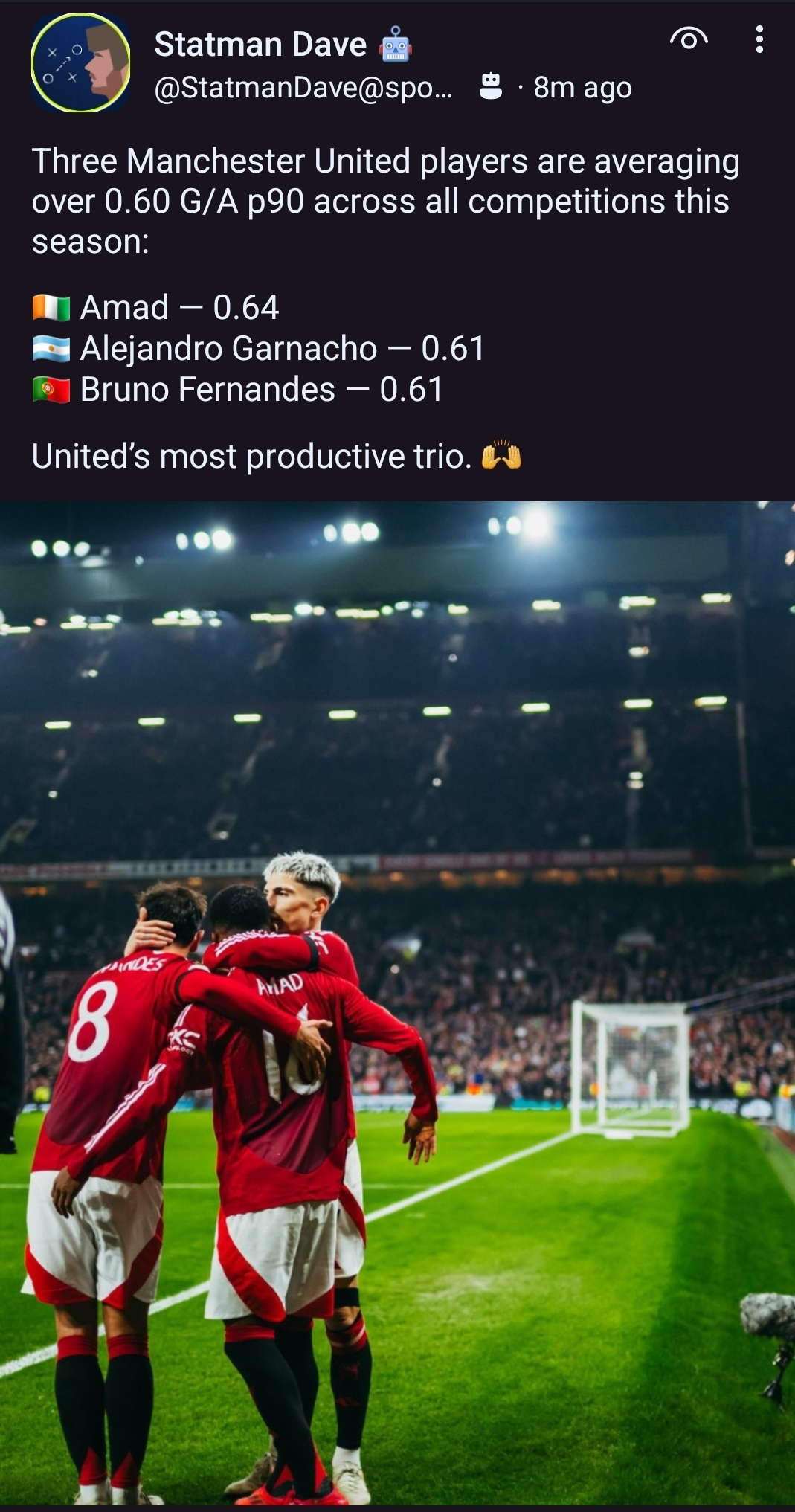Open the Statman Dave username link
The height and width of the screenshot is (1512, 795).
260,45
